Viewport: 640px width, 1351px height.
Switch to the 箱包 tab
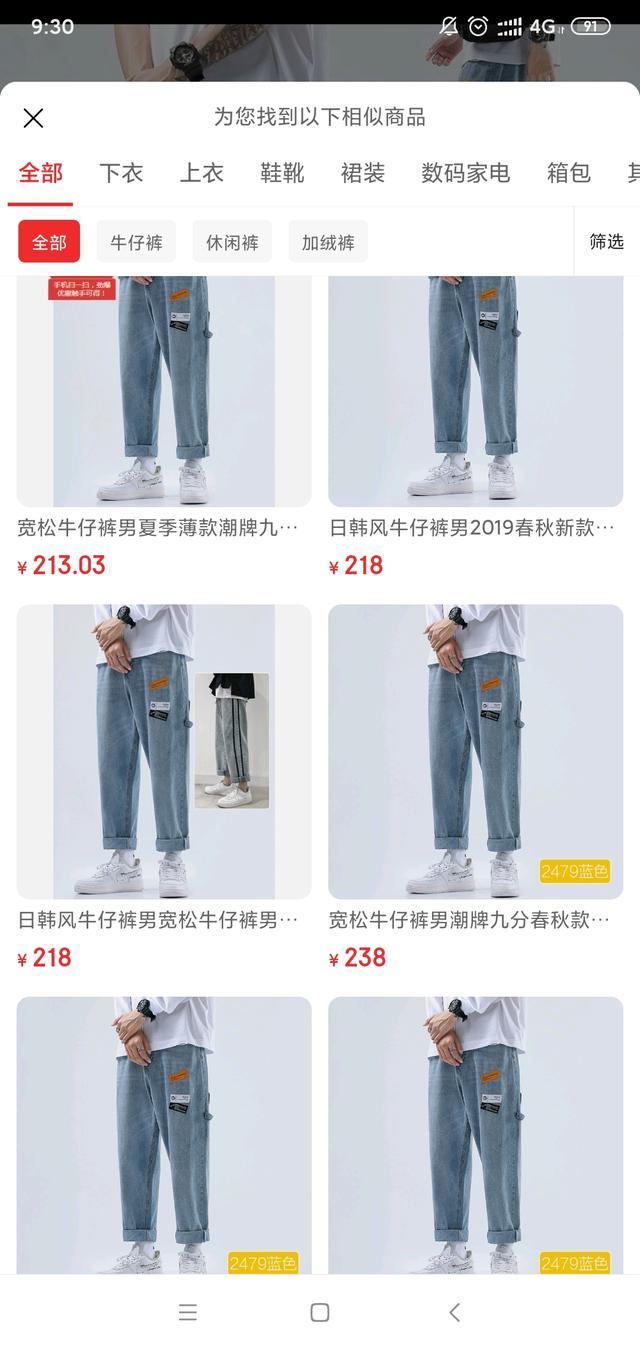point(568,173)
